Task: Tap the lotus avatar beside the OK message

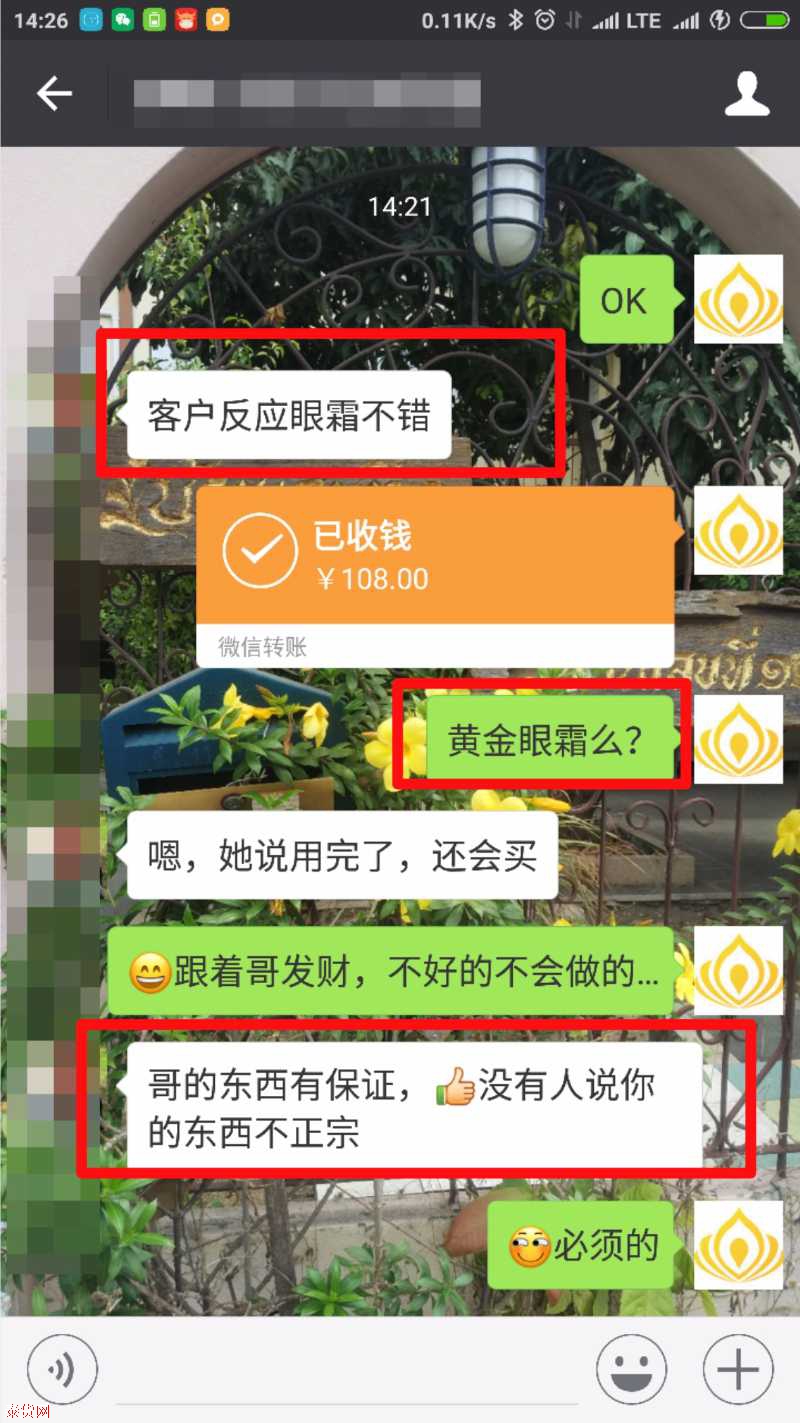Action: (738, 299)
